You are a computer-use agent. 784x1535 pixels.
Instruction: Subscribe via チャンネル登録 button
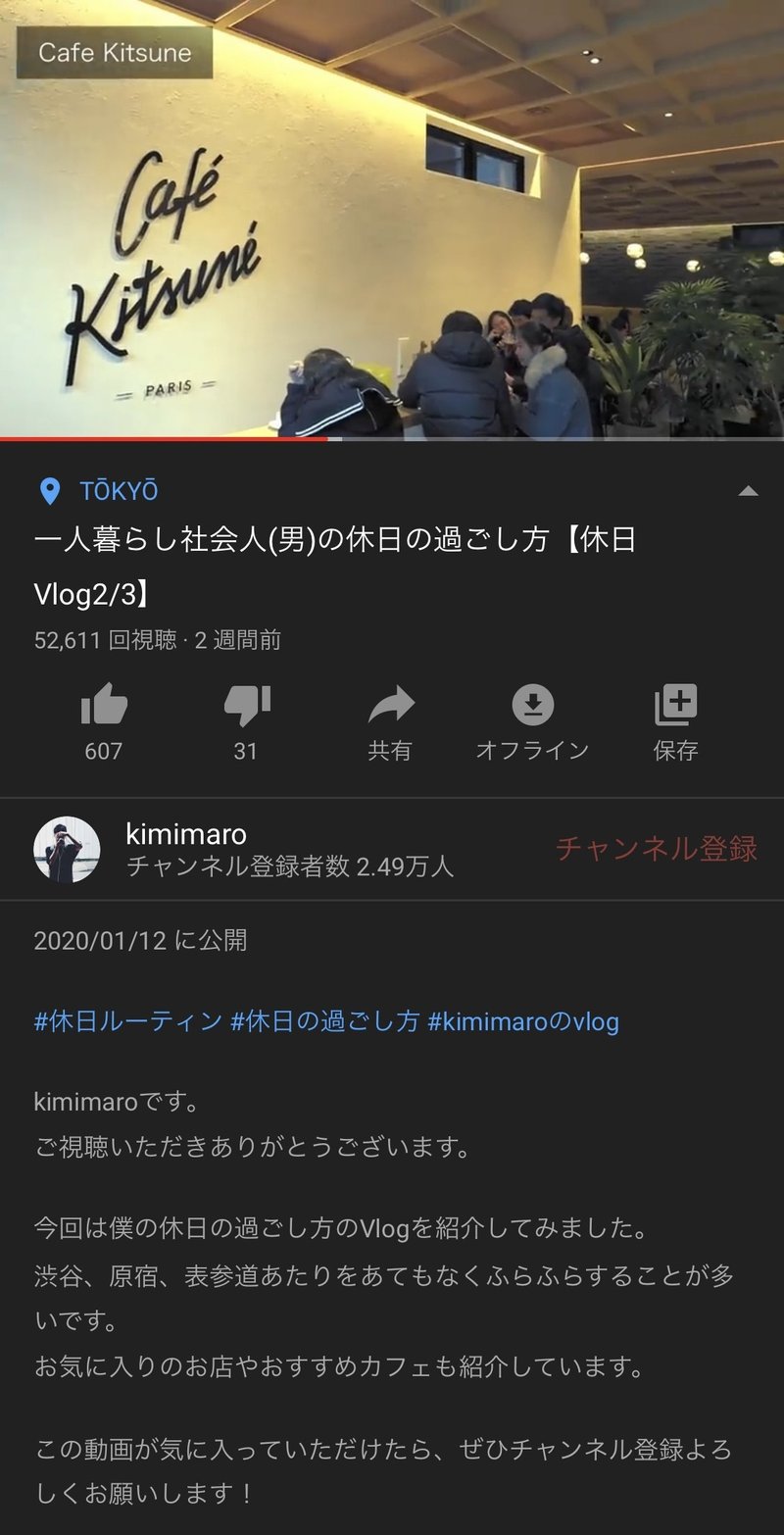tap(656, 849)
